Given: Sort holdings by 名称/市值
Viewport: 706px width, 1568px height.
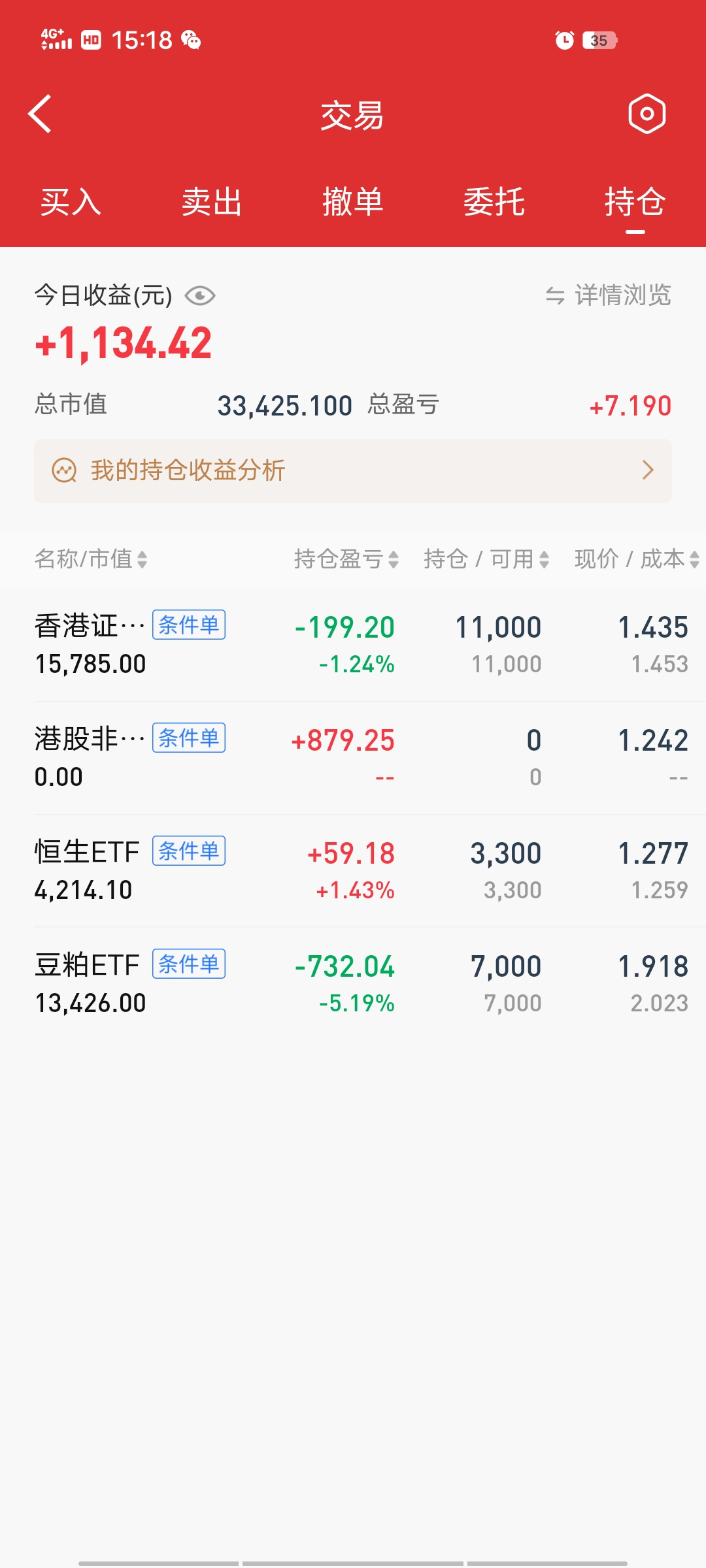Looking at the screenshot, I should tap(91, 559).
